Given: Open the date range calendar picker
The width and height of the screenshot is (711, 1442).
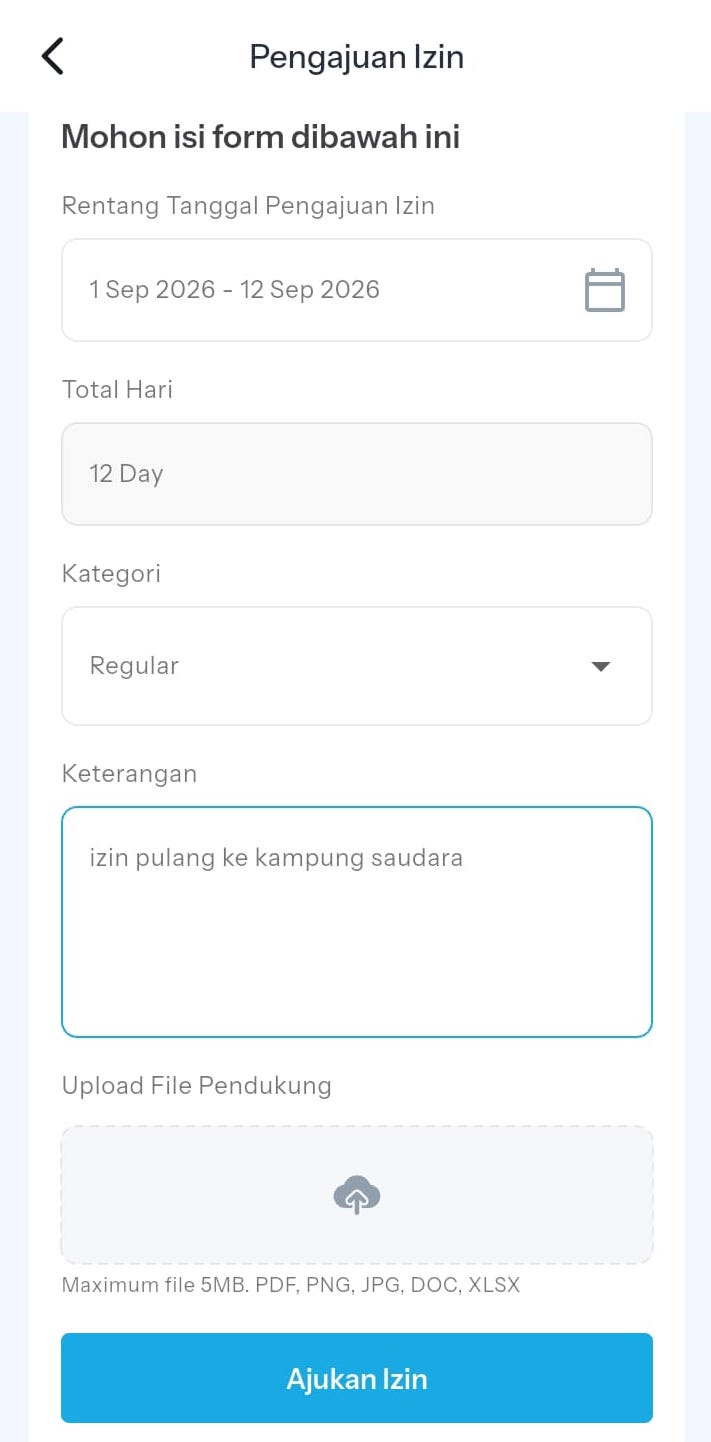Looking at the screenshot, I should coord(604,290).
